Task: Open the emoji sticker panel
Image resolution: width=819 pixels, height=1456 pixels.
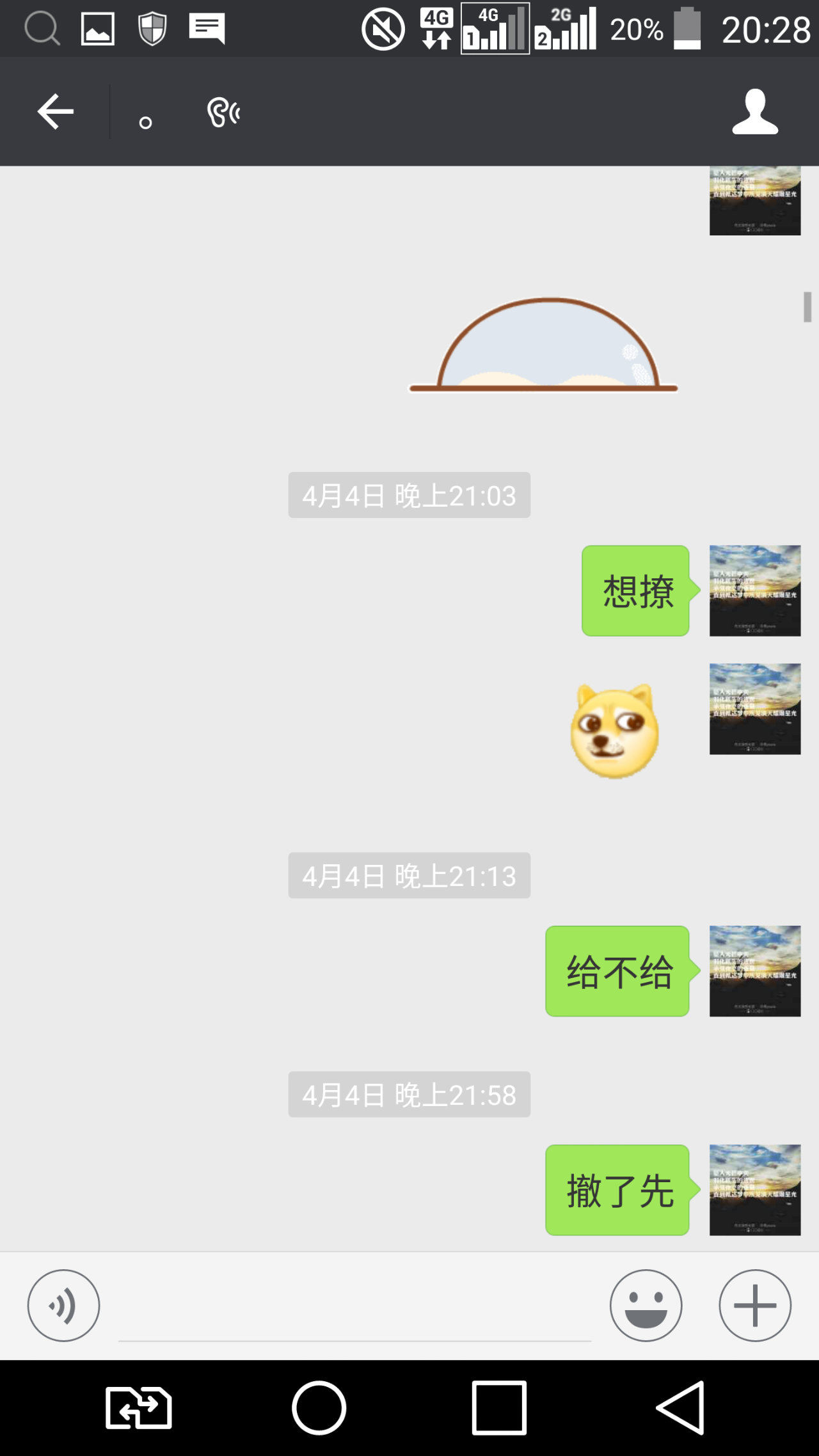Action: 646,1305
